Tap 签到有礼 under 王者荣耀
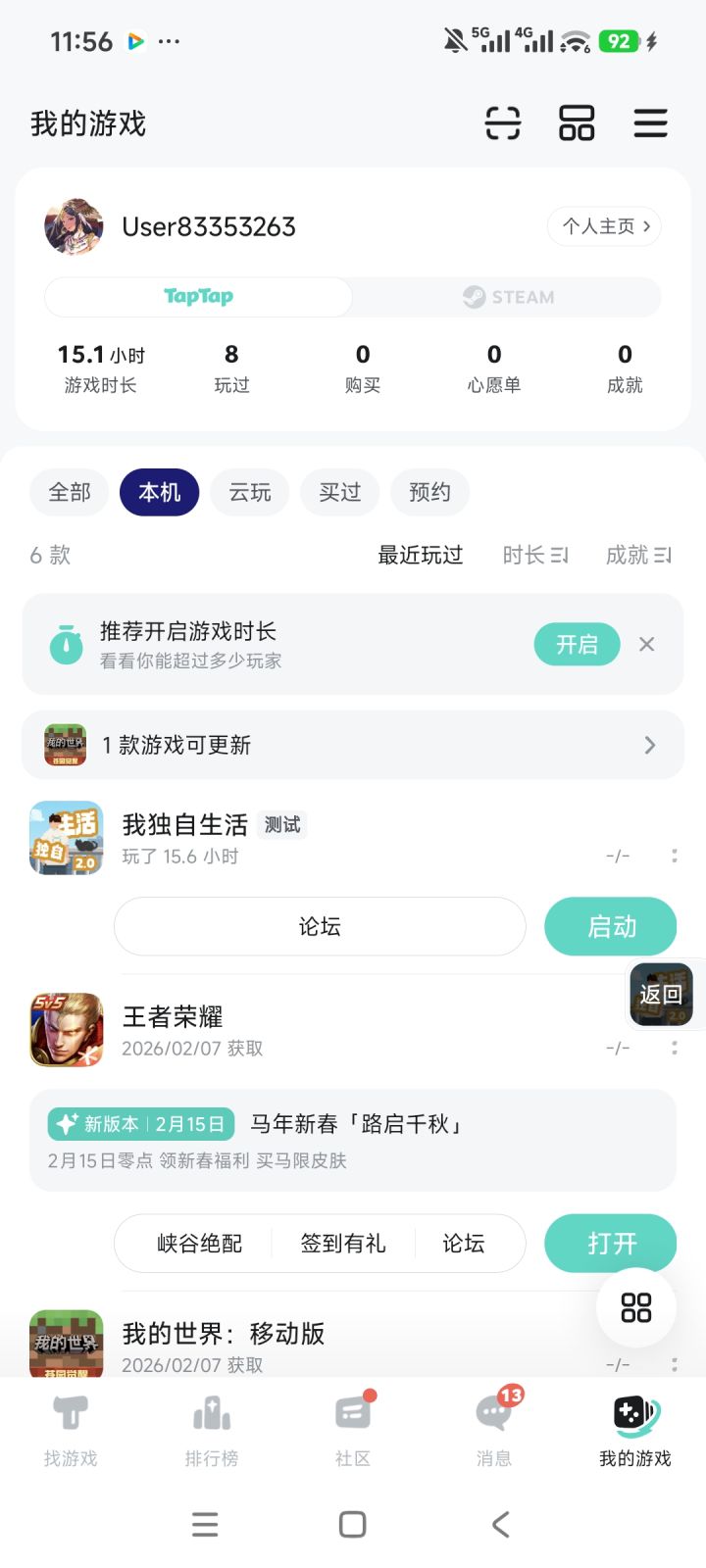 pos(345,1243)
